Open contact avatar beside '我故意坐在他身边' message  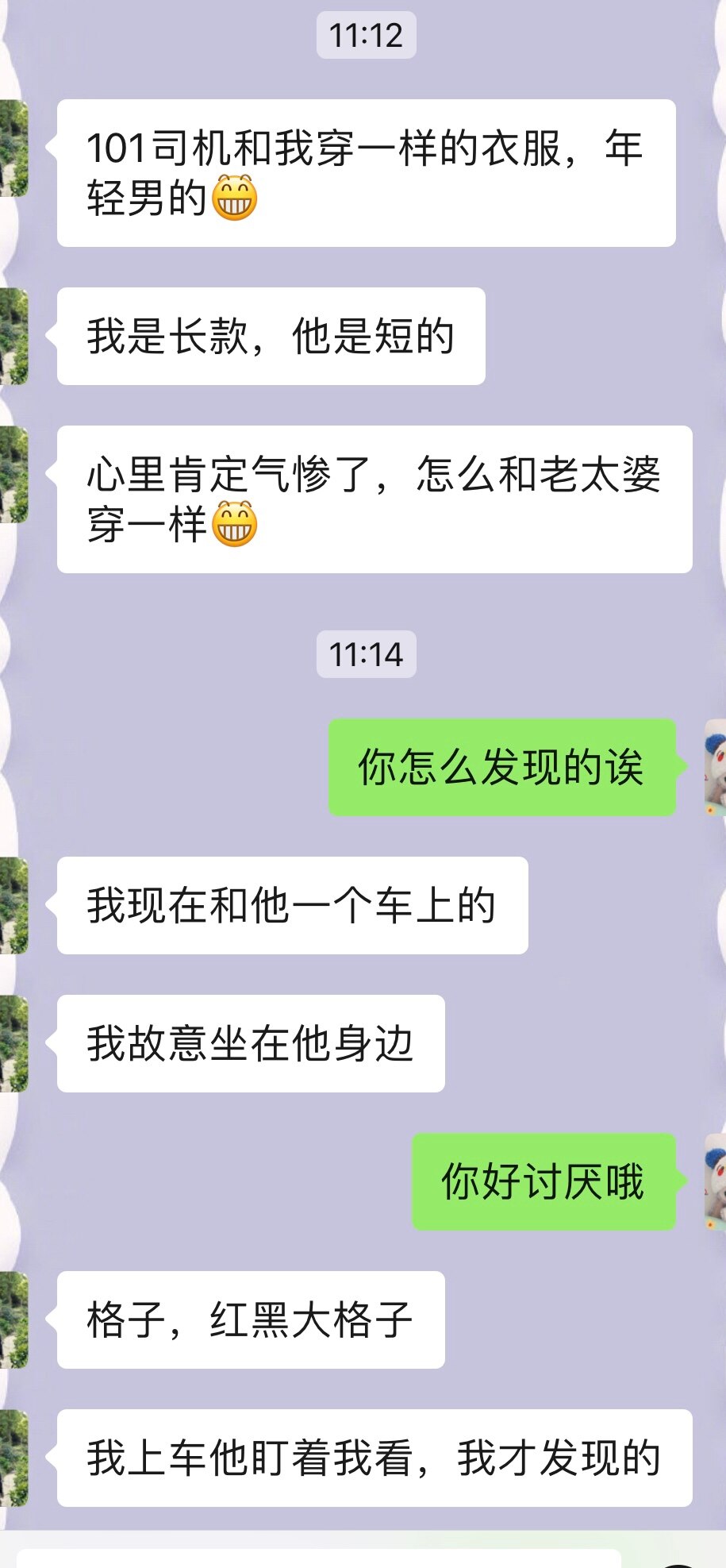click(x=13, y=1044)
